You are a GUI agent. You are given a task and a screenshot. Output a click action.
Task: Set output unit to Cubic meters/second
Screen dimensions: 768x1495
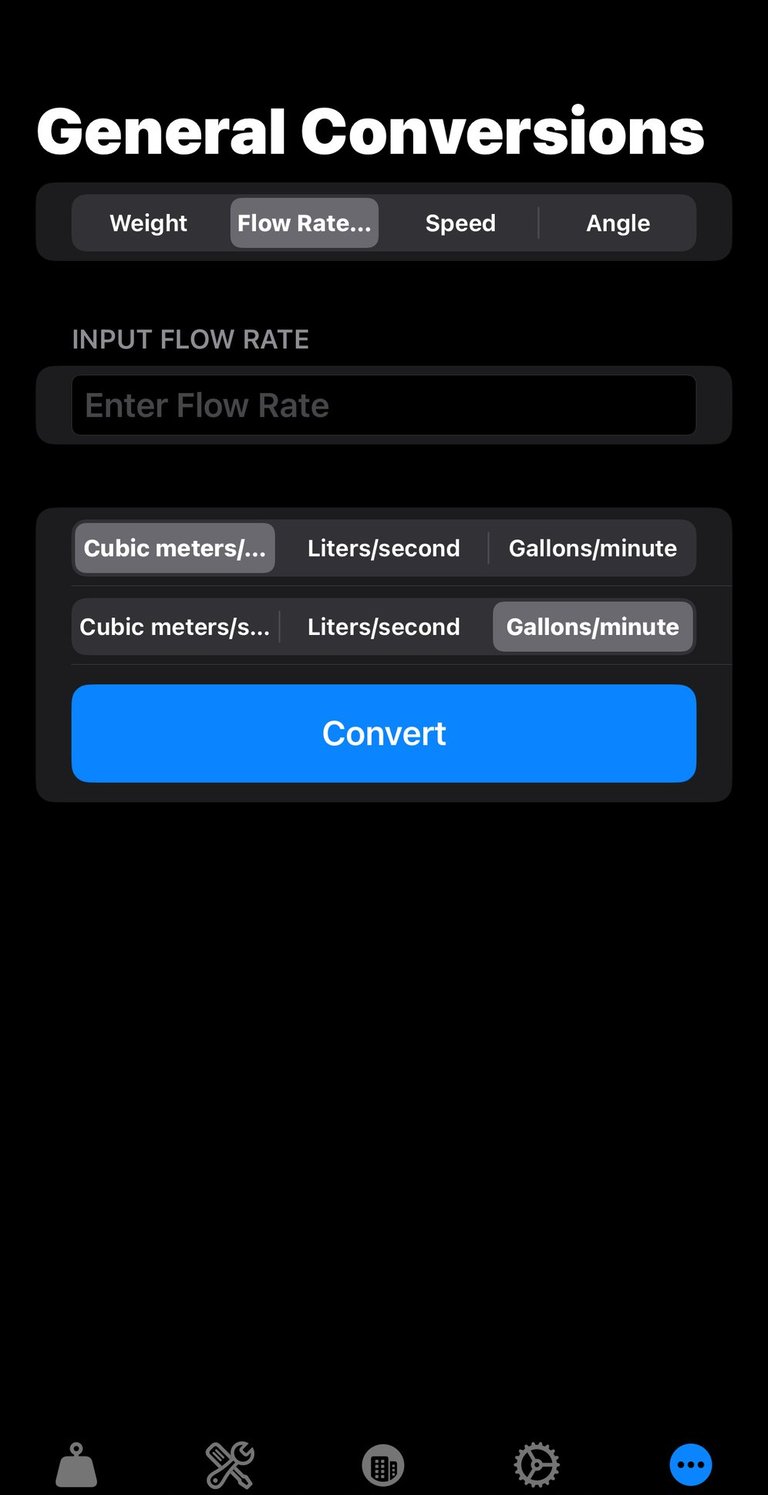coord(174,627)
